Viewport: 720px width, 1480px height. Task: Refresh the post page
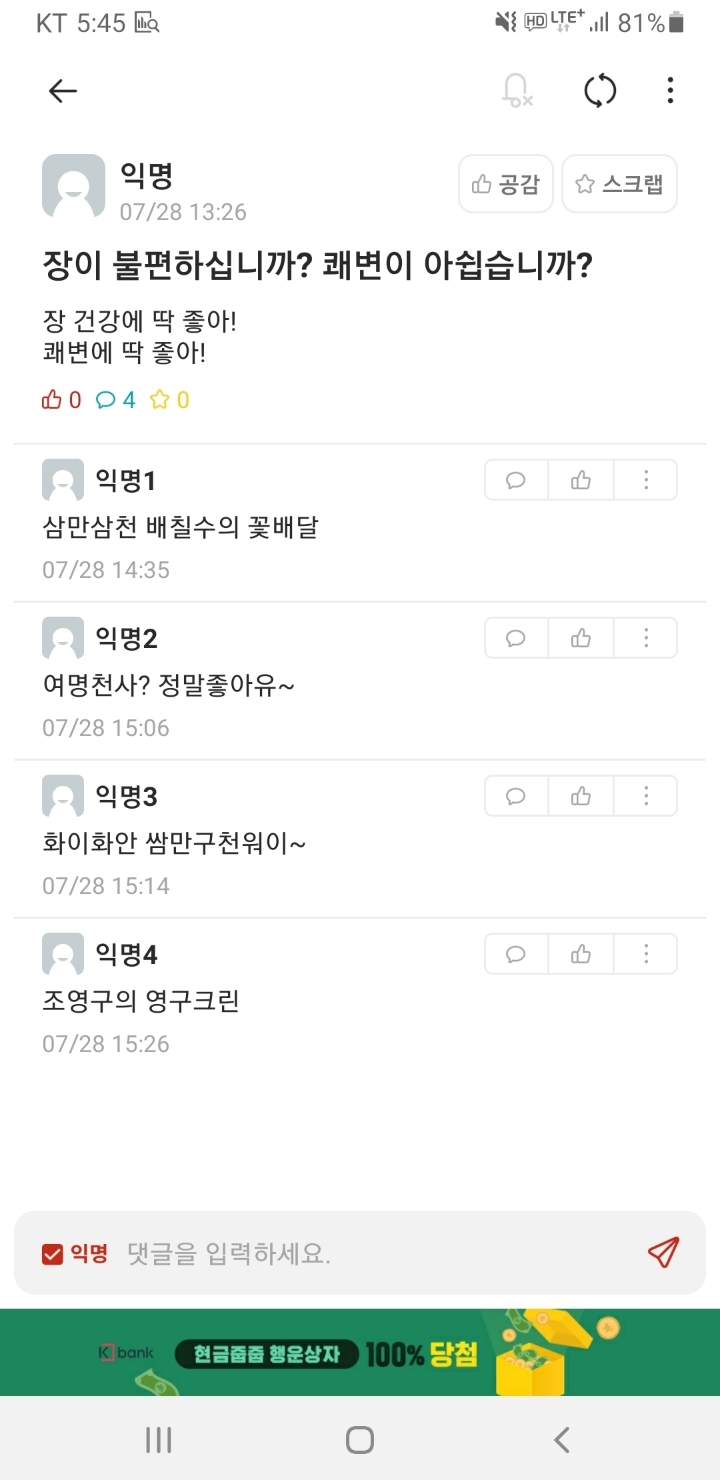click(598, 91)
